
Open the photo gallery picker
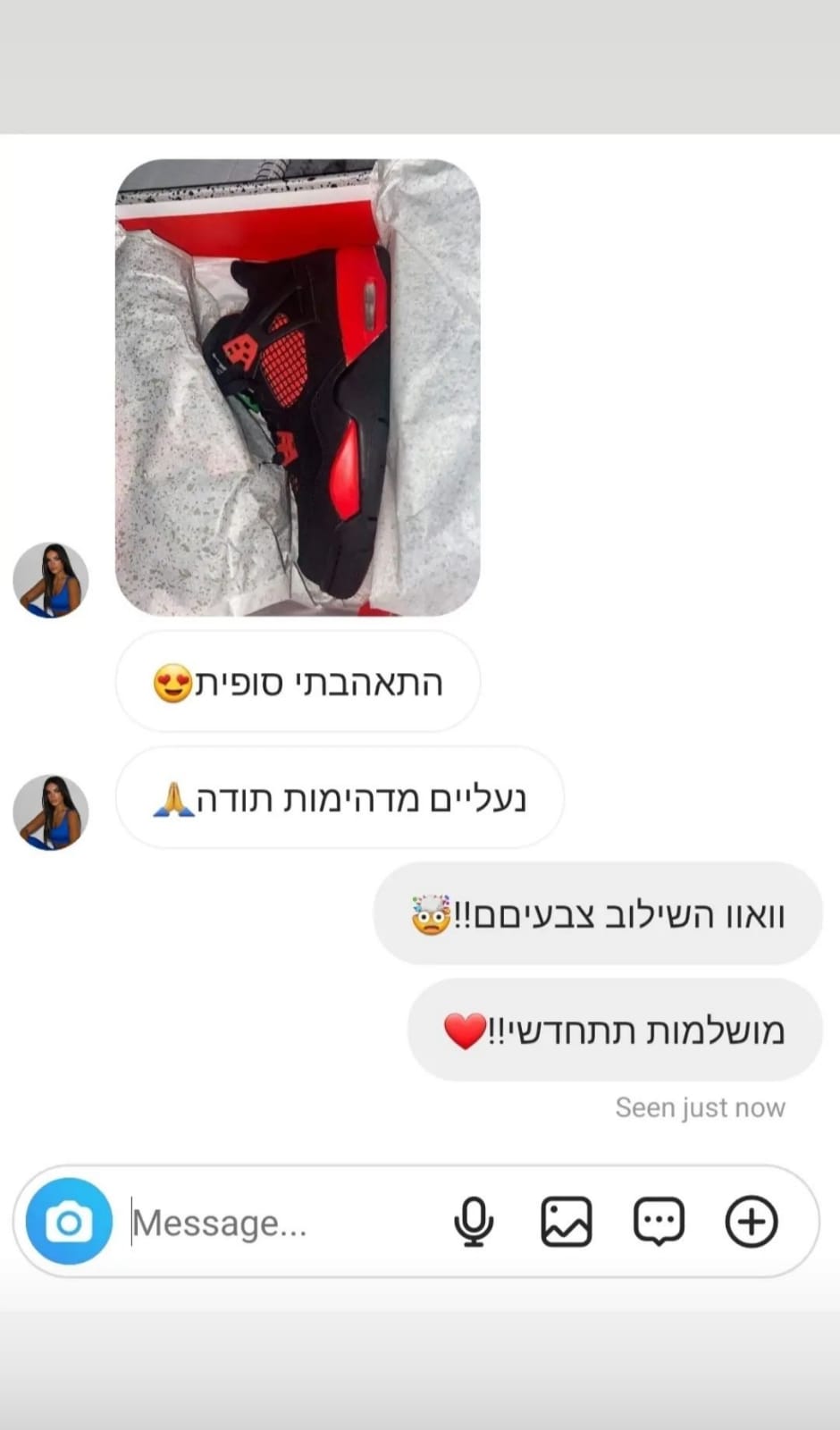[x=567, y=1222]
